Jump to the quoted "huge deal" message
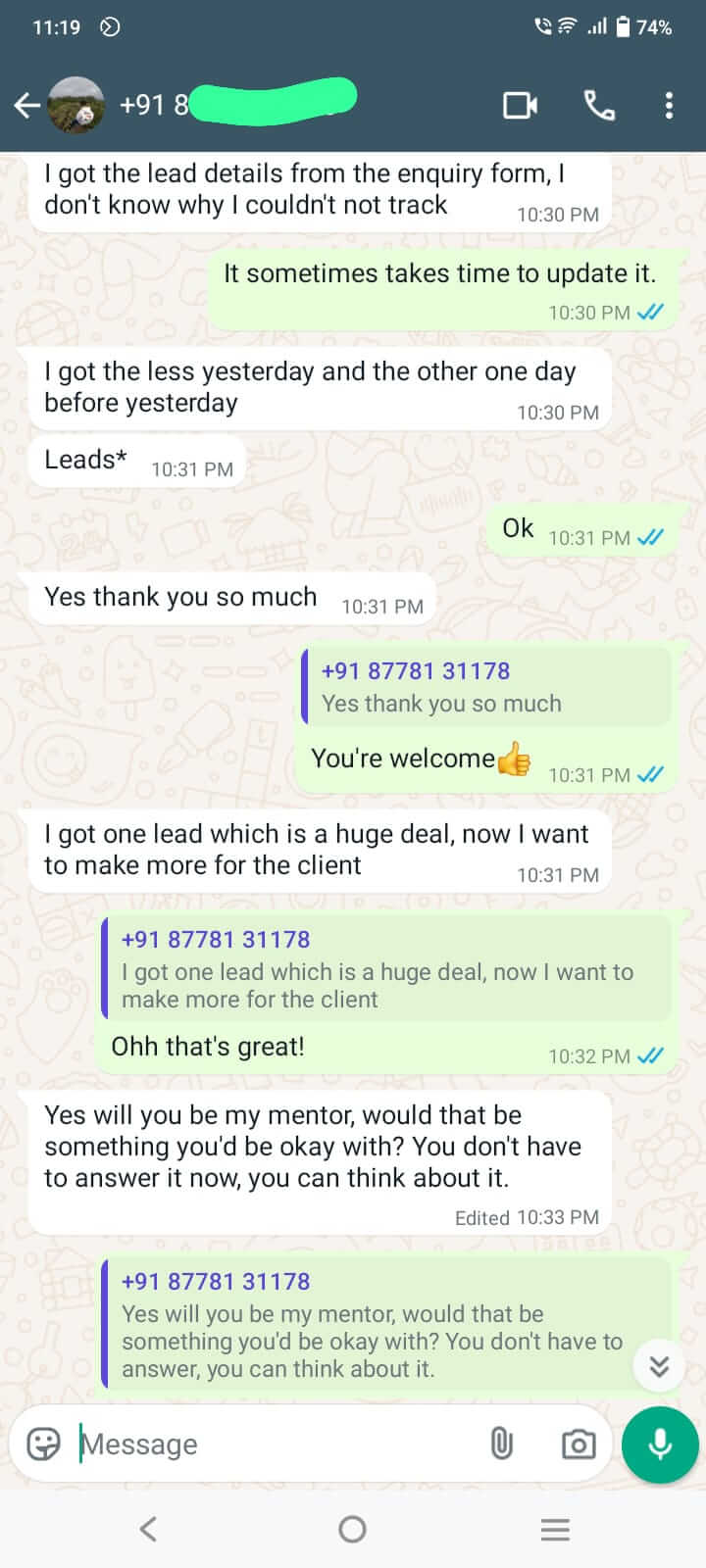706x1568 pixels. (x=386, y=968)
